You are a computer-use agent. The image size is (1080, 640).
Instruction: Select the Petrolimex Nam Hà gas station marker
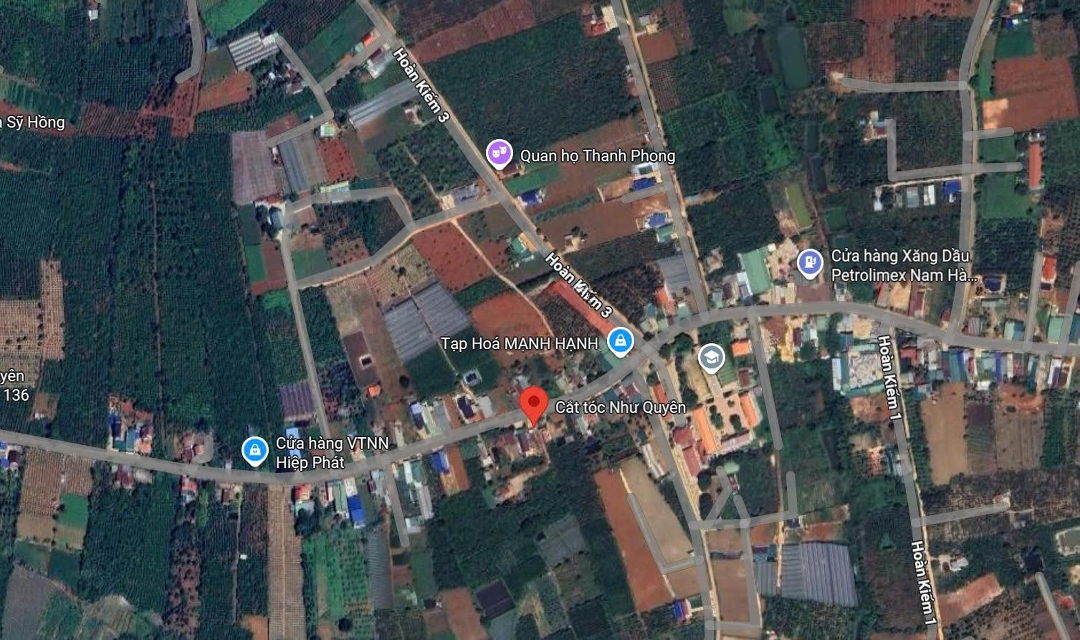pos(809,263)
